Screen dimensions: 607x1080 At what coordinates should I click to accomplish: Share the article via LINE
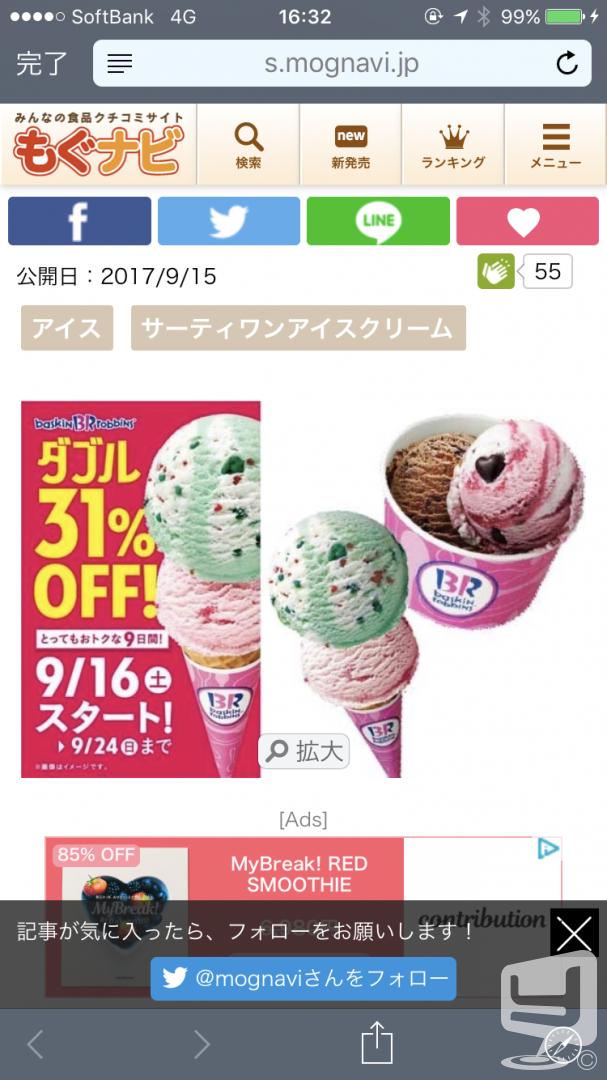pyautogui.click(x=378, y=221)
